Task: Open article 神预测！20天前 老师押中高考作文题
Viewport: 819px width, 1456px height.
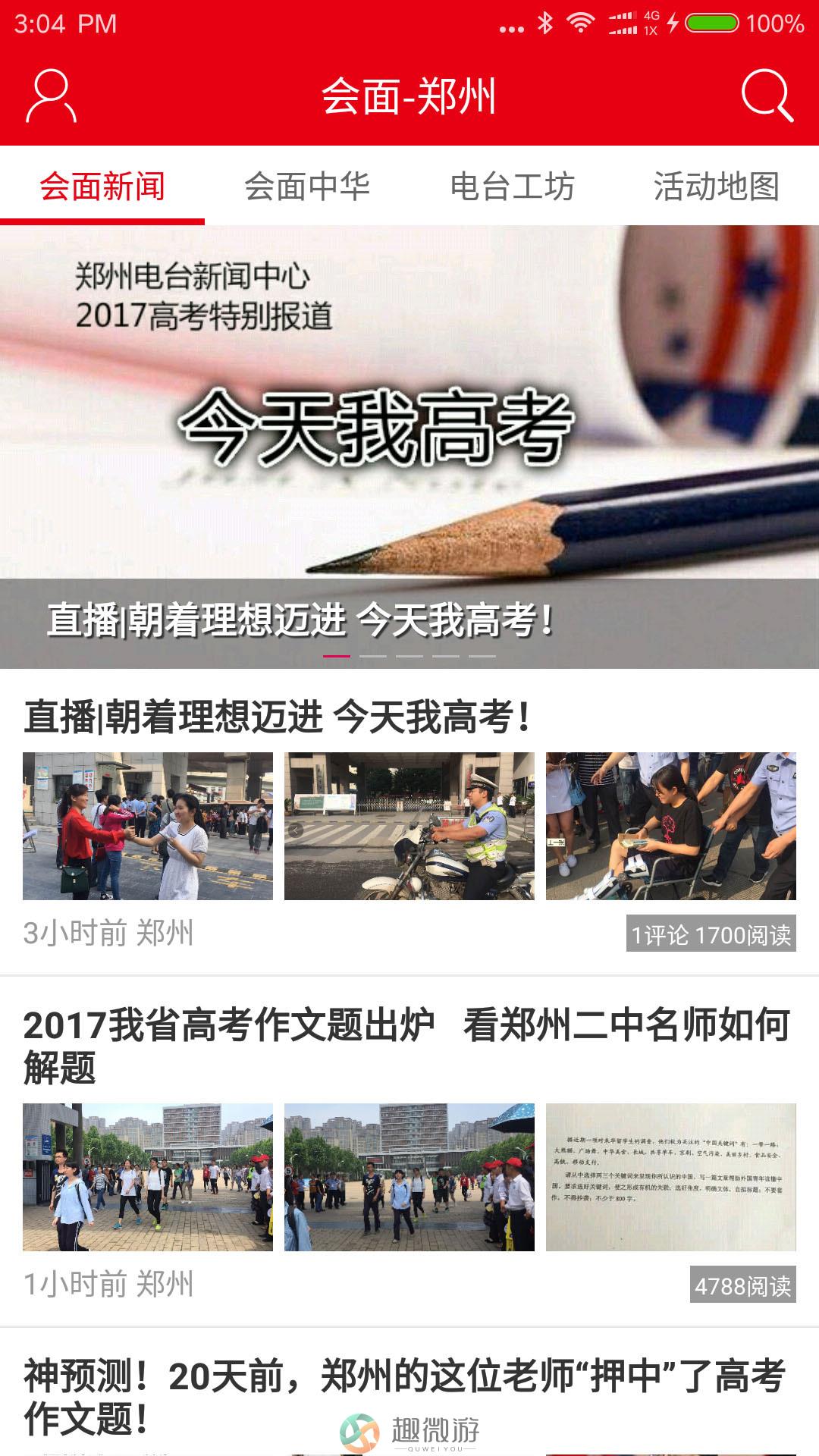Action: coord(405,1397)
